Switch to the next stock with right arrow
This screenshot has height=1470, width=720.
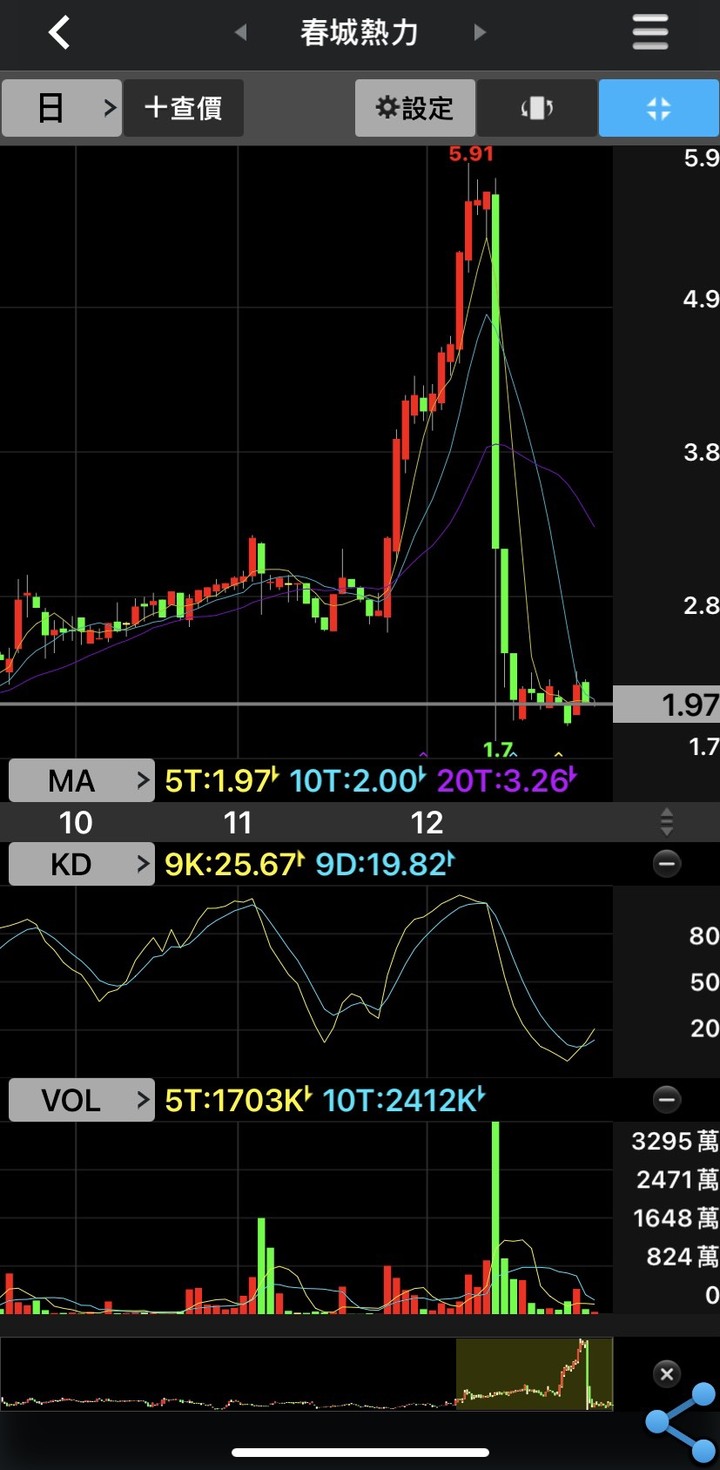[x=479, y=32]
